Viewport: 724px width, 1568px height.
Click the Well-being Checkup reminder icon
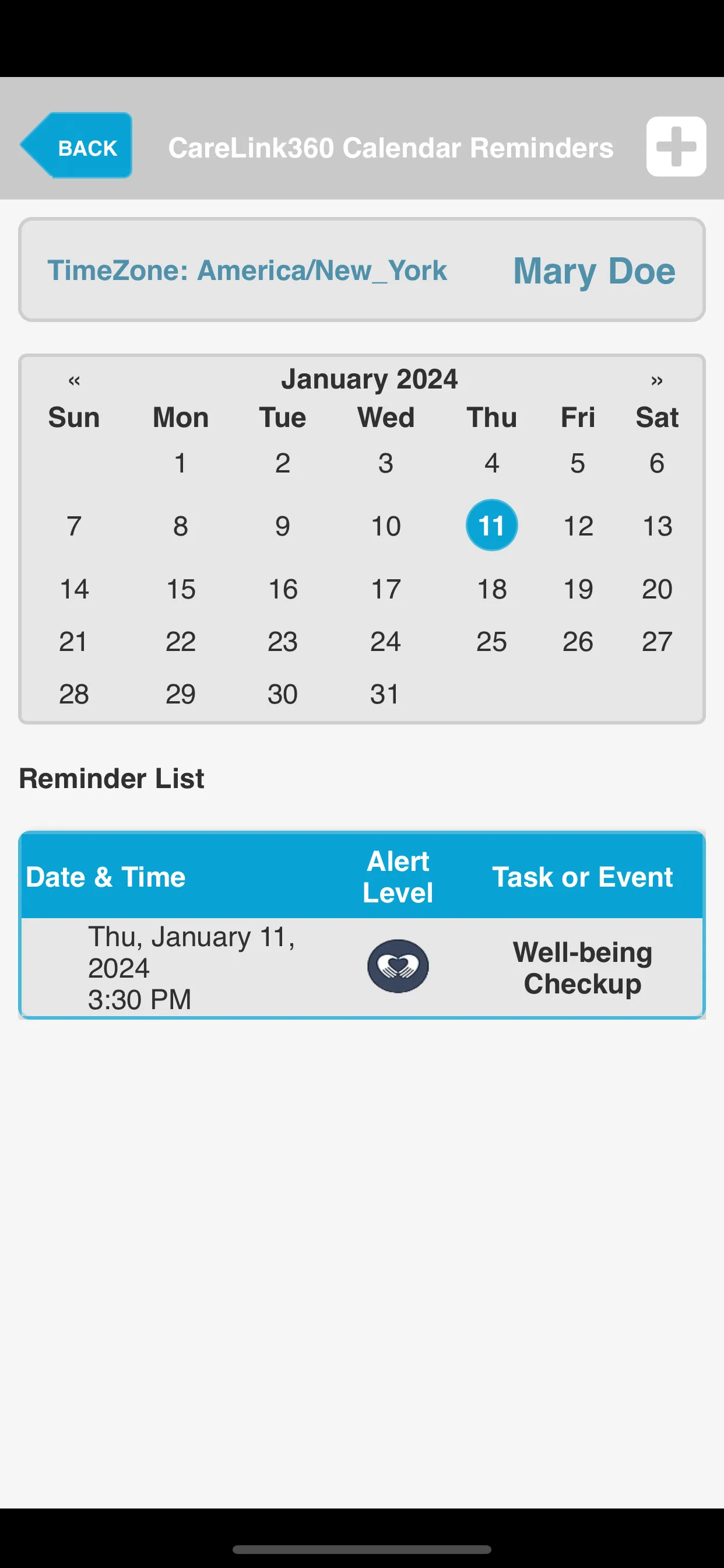(x=398, y=967)
